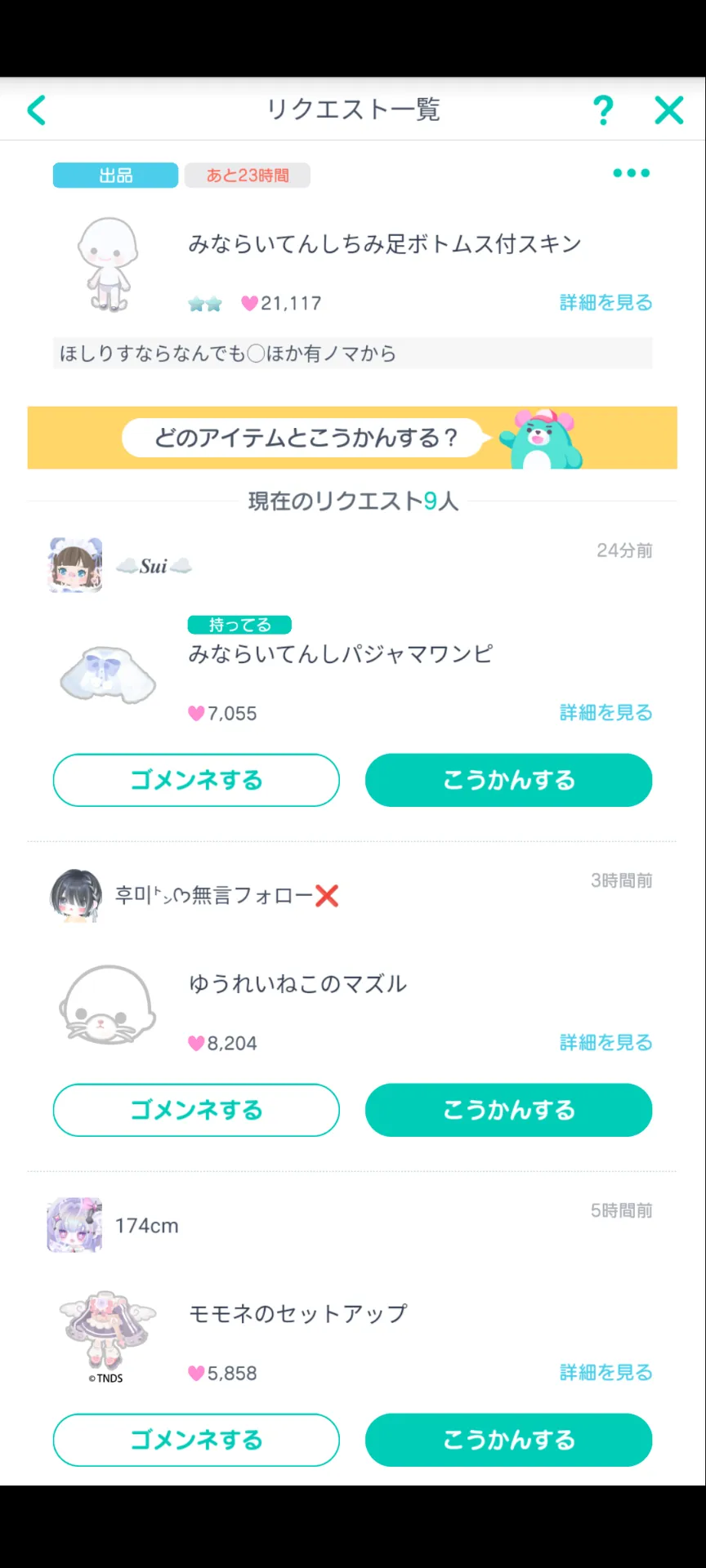View details of モモネのセットアップ
The image size is (706, 1568).
click(605, 1373)
